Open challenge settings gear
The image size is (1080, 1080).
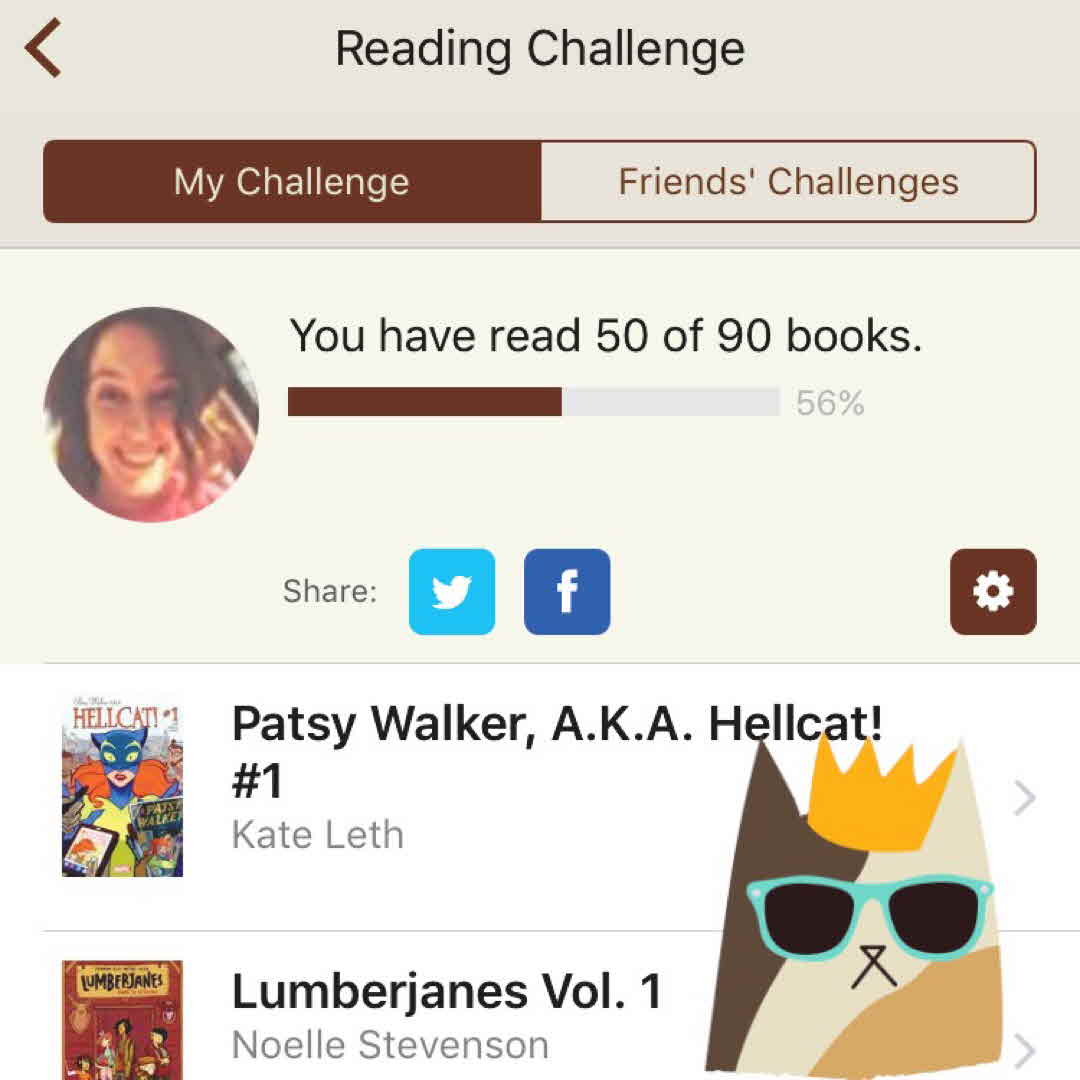click(x=993, y=592)
